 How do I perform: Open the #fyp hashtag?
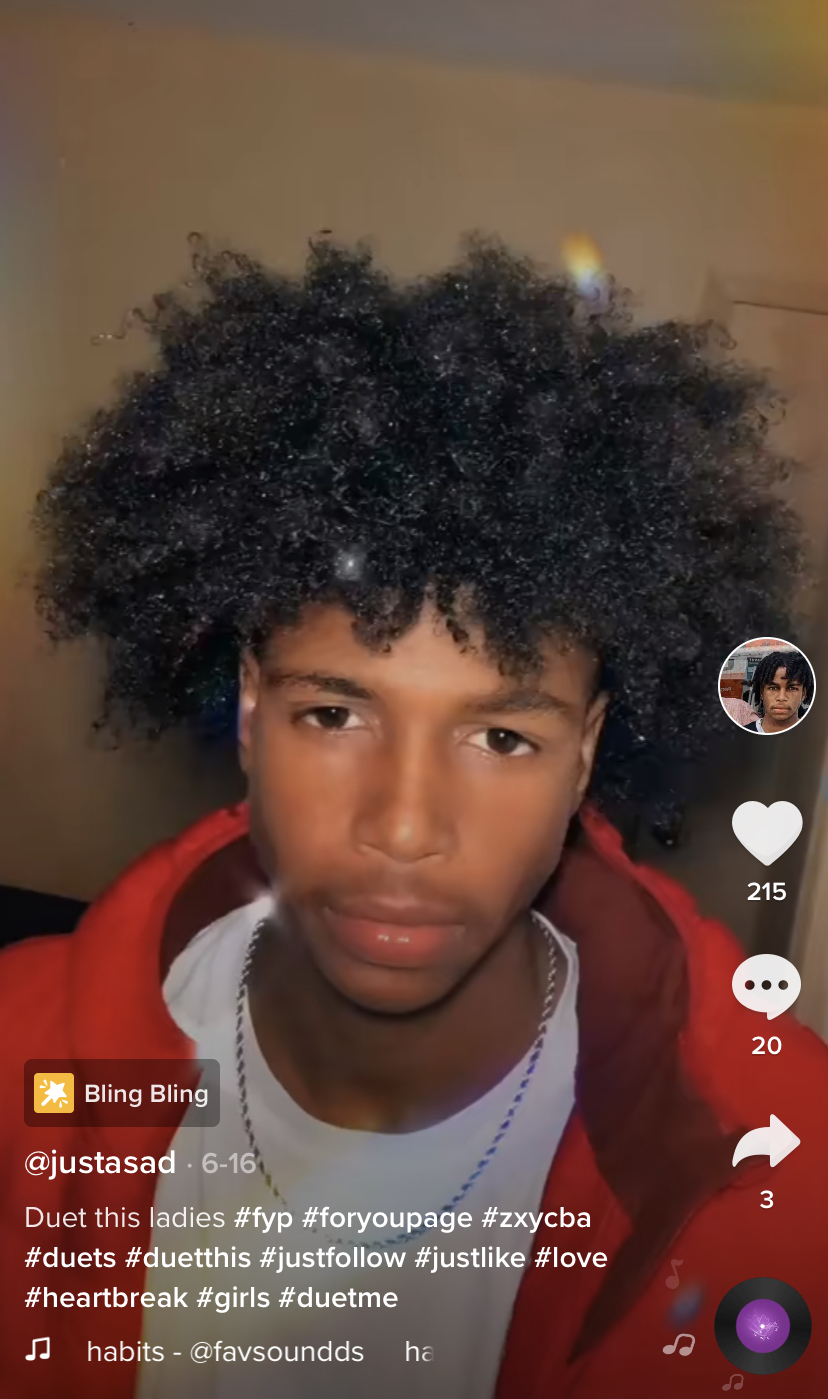coord(264,1218)
